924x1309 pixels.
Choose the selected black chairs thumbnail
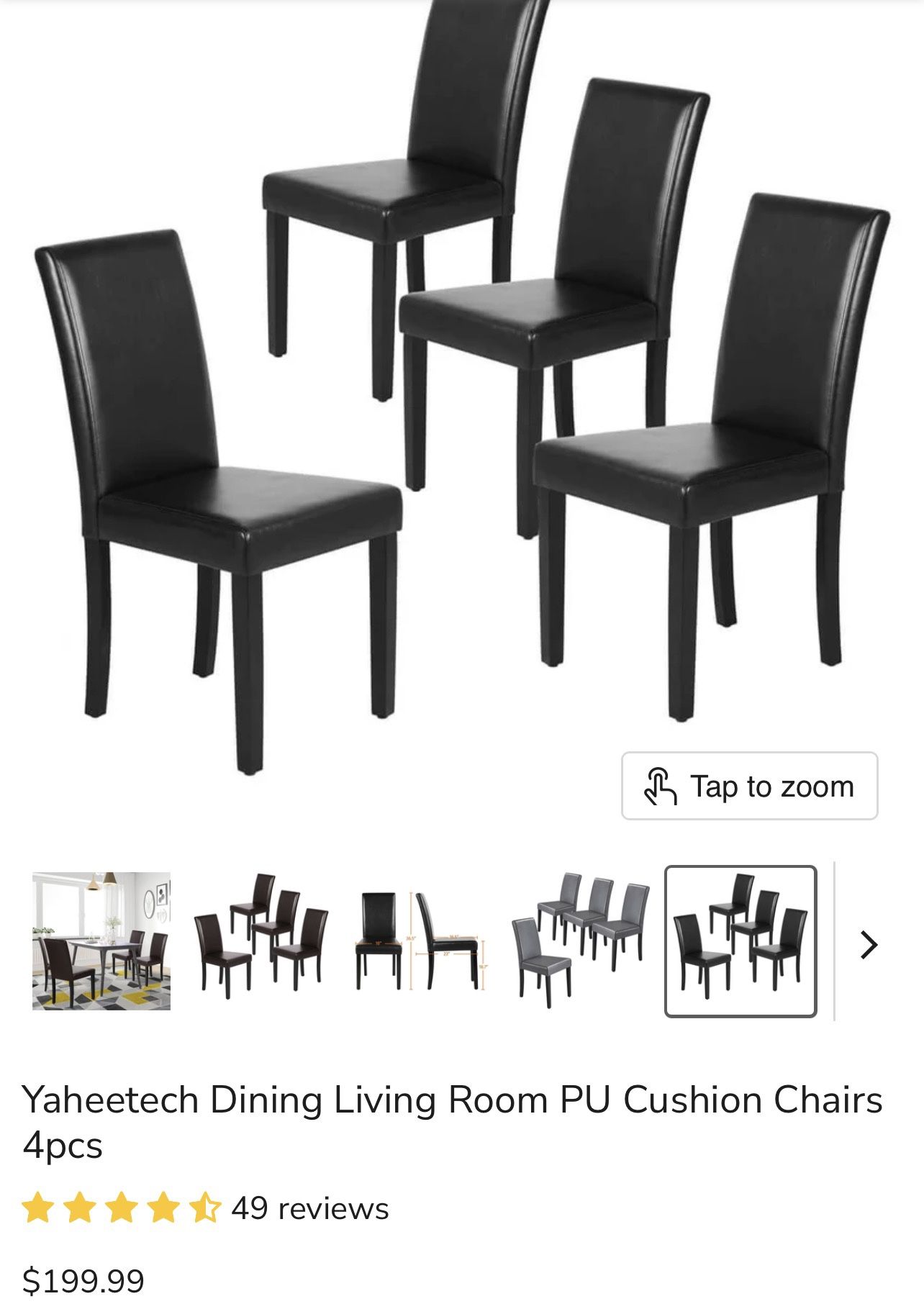pos(740,941)
